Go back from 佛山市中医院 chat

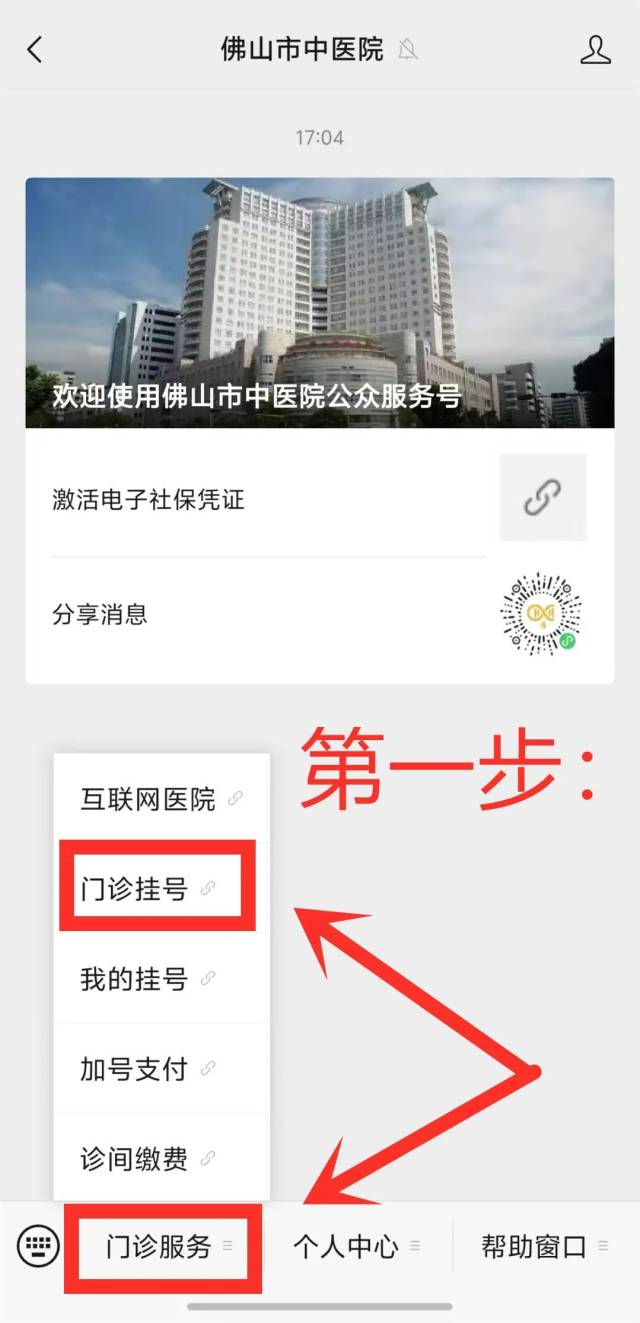point(35,50)
